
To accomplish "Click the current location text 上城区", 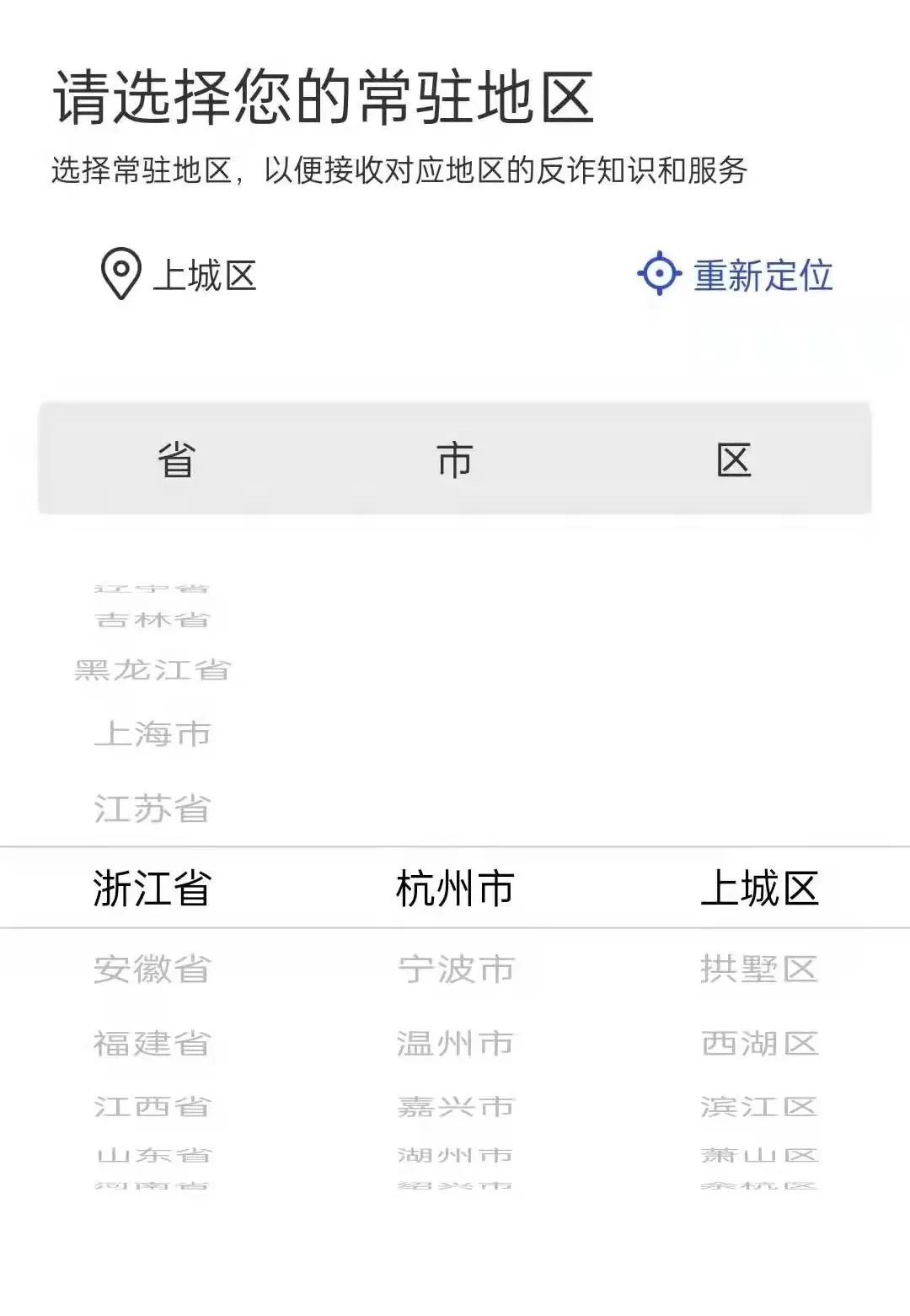I will coord(205,274).
